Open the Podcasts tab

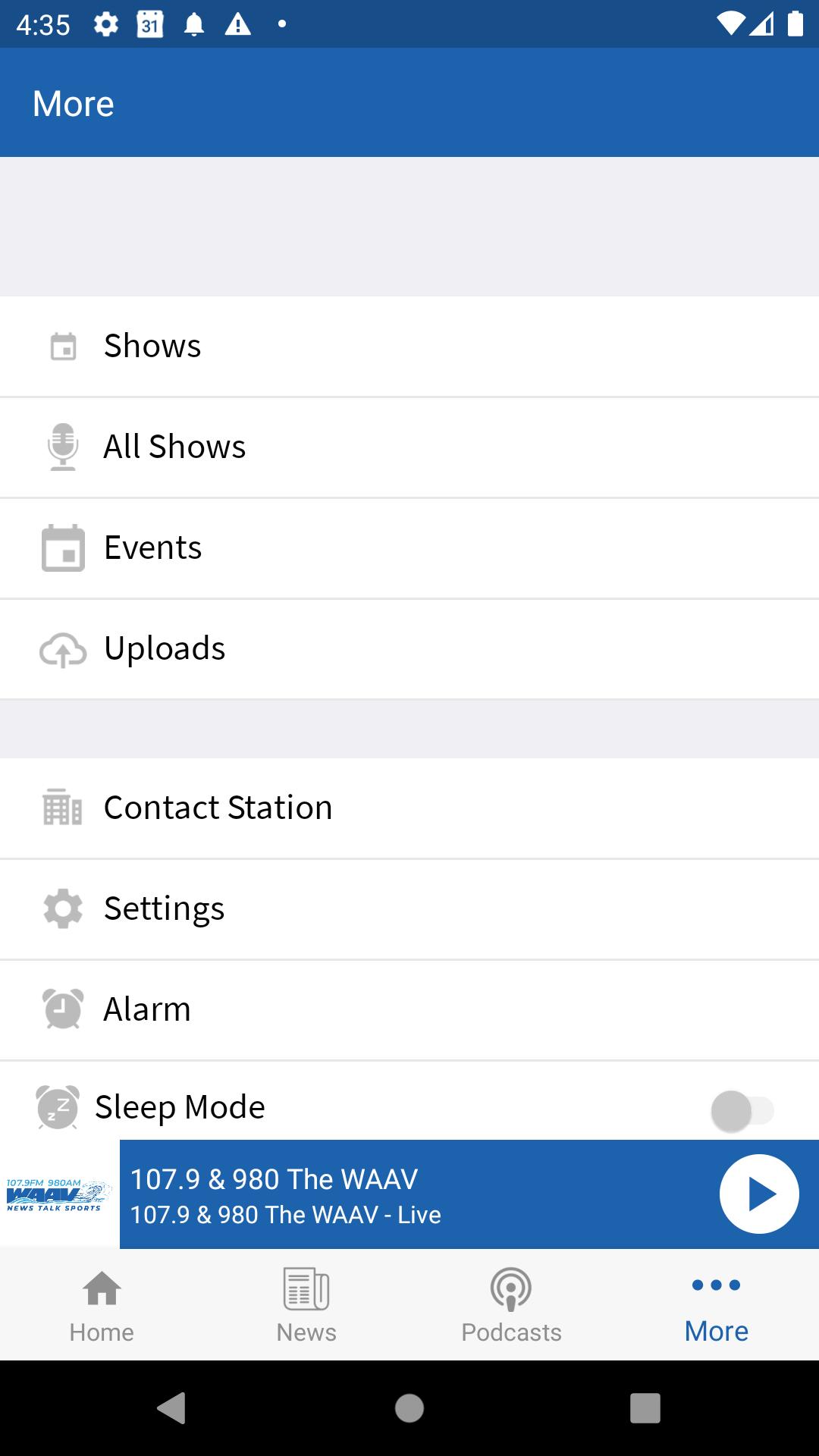512,1305
